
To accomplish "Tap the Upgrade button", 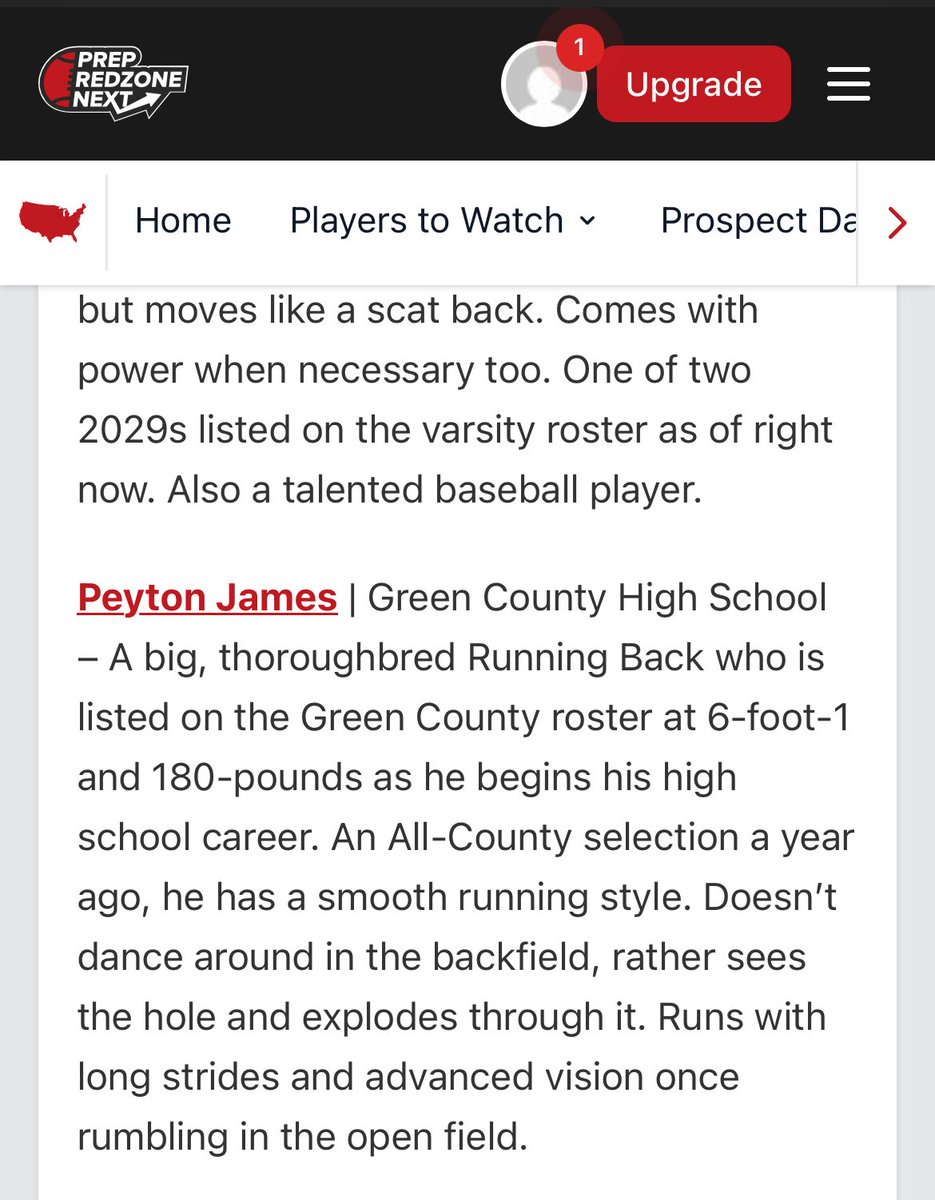I will pos(693,85).
